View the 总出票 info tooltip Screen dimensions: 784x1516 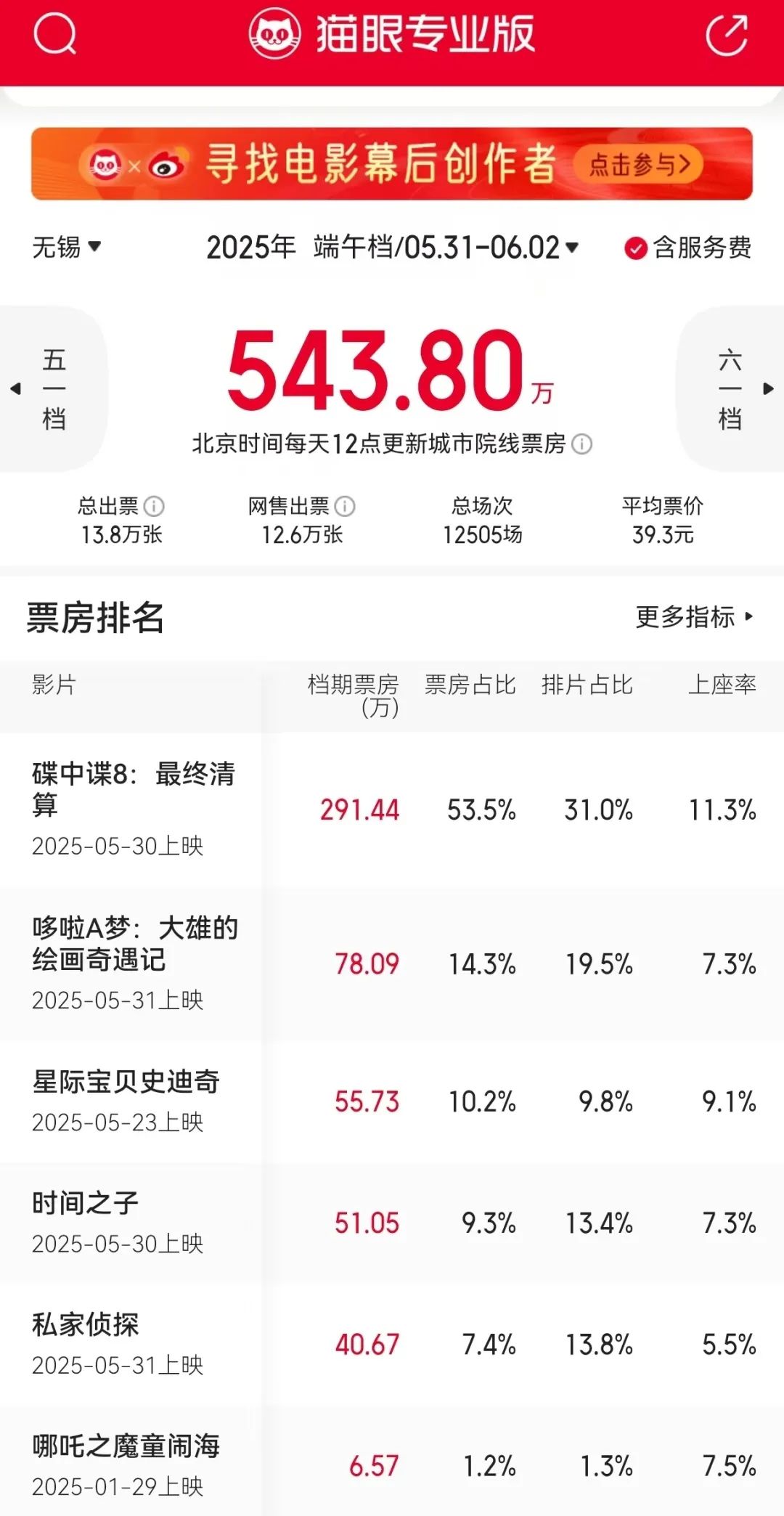tap(154, 506)
